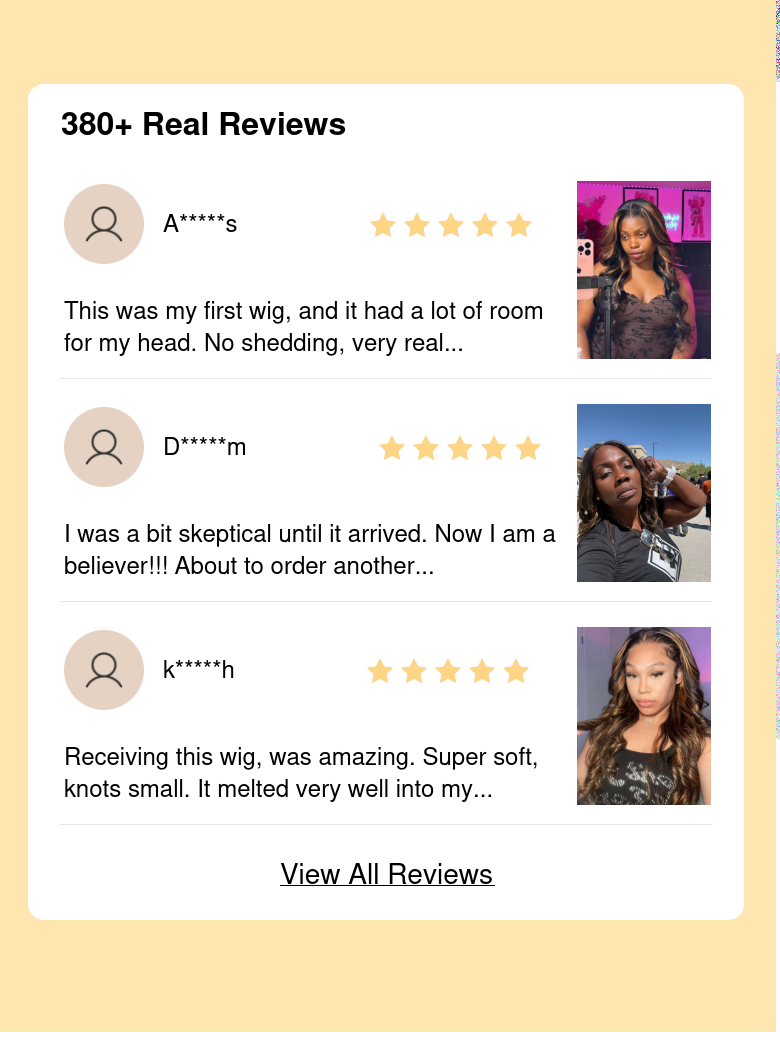Open the photo in D*****m's review

643,493
